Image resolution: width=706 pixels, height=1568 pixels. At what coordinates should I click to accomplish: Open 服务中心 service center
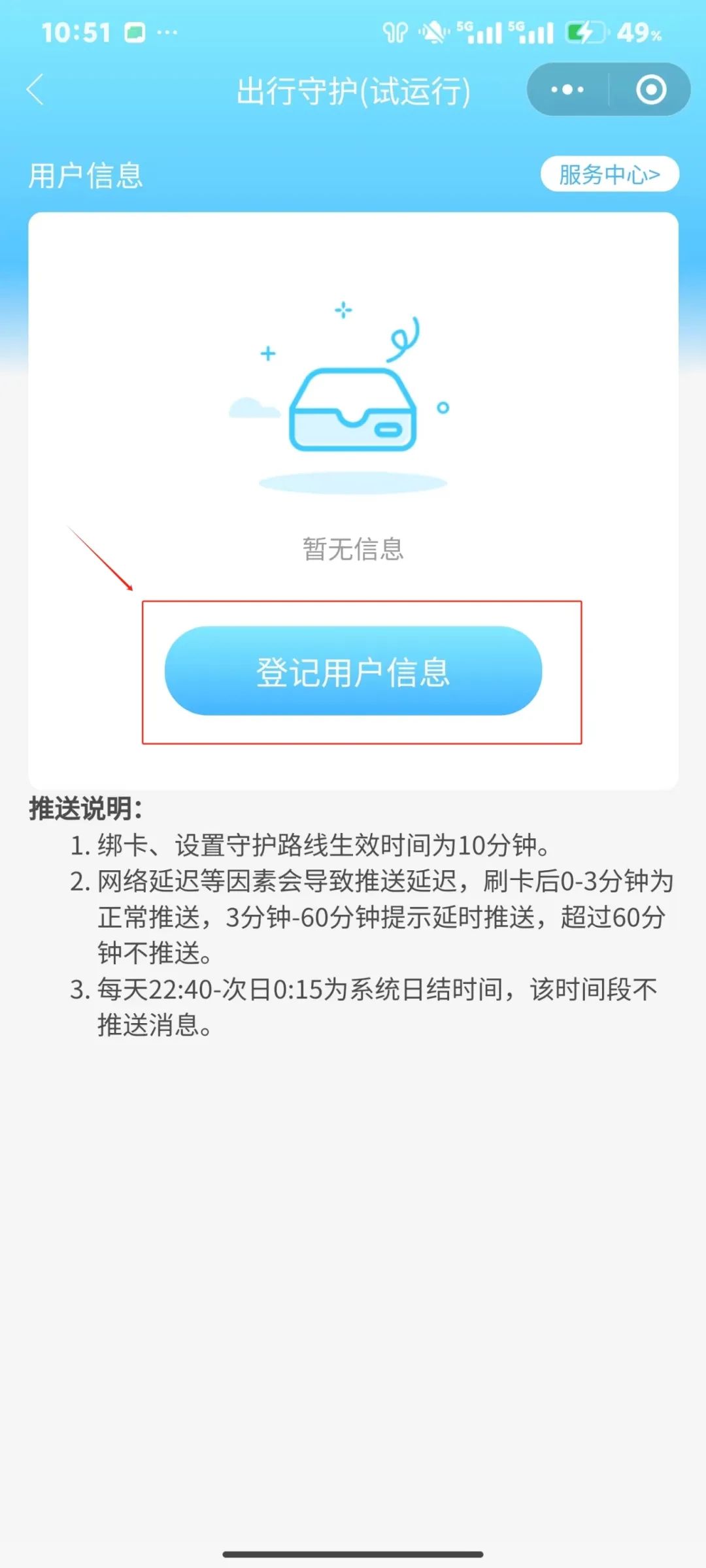(610, 174)
